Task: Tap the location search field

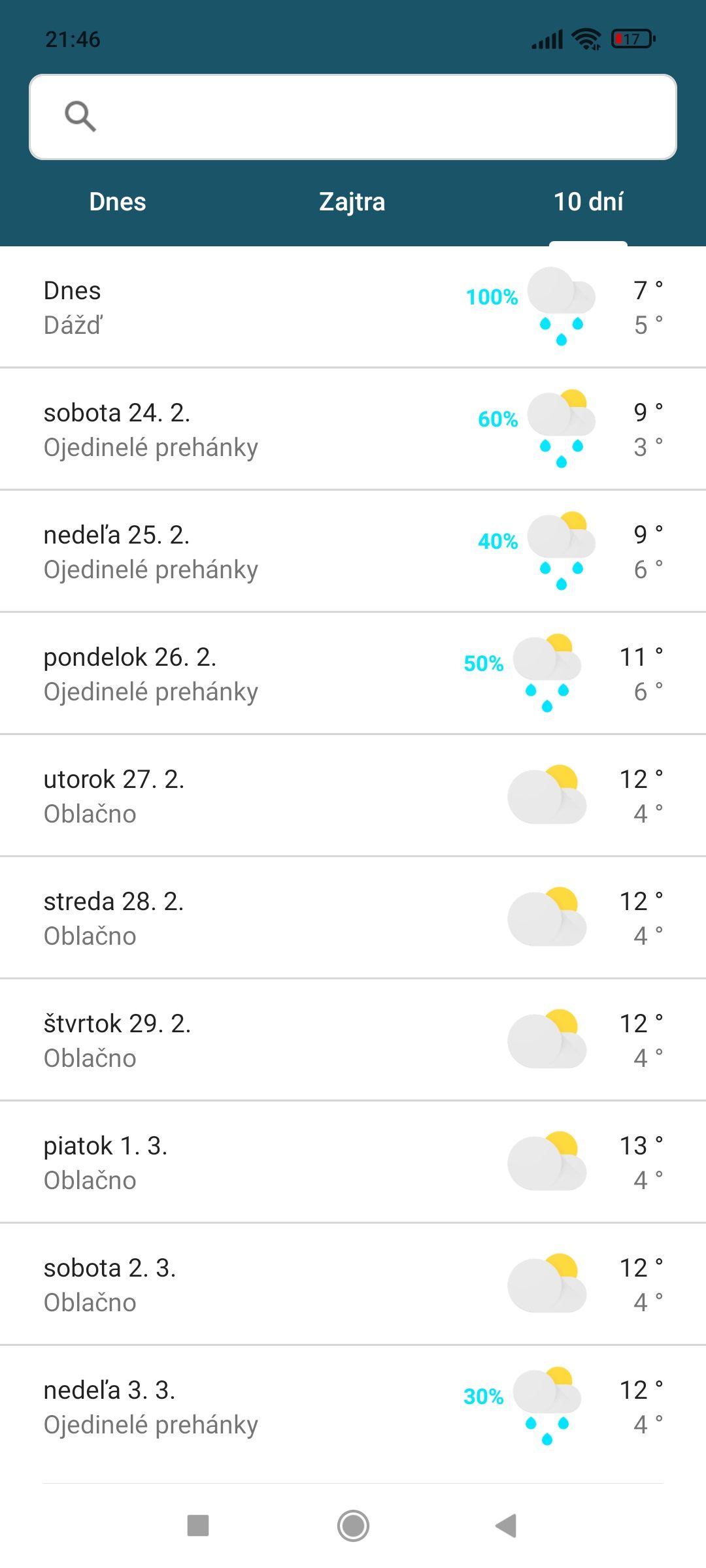Action: [353, 117]
